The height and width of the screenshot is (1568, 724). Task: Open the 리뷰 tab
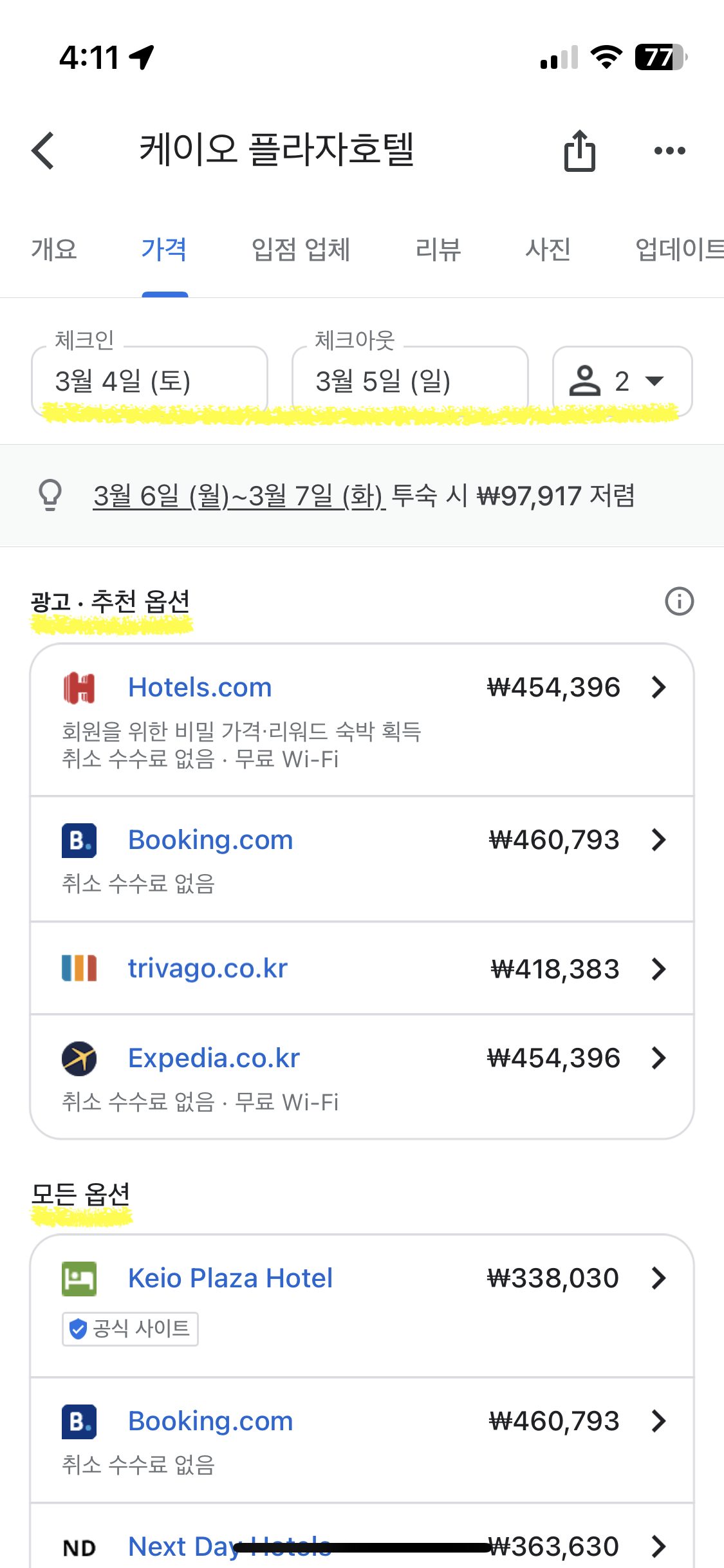tap(438, 249)
